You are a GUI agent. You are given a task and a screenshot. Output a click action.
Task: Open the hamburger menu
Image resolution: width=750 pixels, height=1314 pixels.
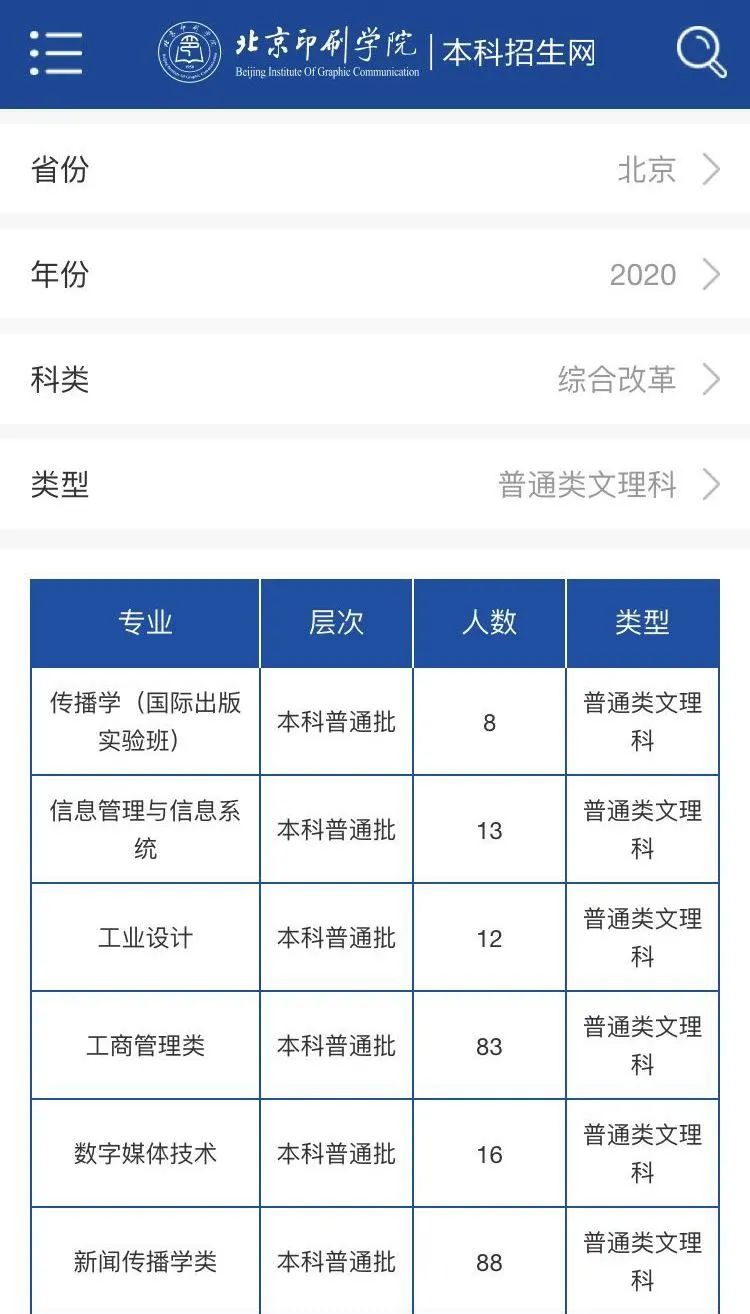(x=56, y=53)
